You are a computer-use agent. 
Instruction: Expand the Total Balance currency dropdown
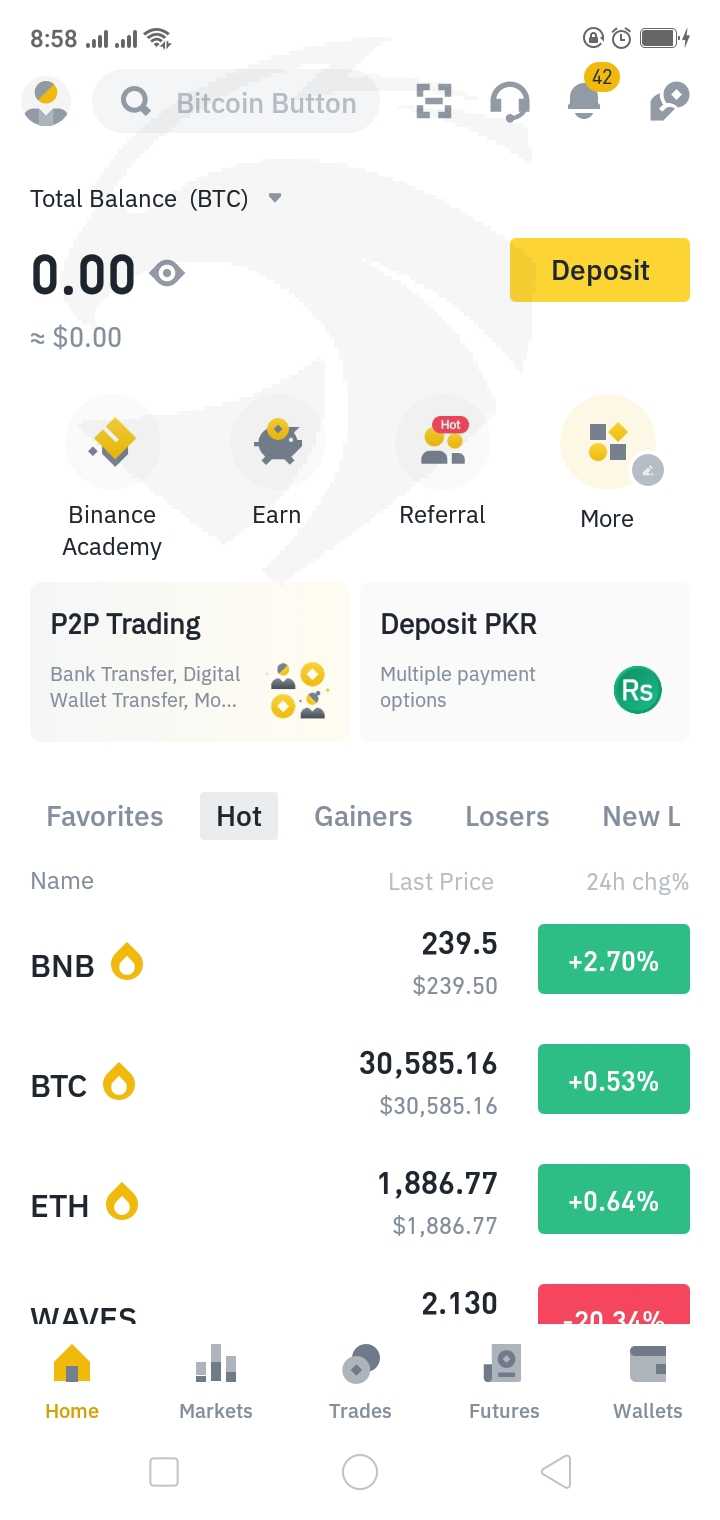click(x=275, y=198)
